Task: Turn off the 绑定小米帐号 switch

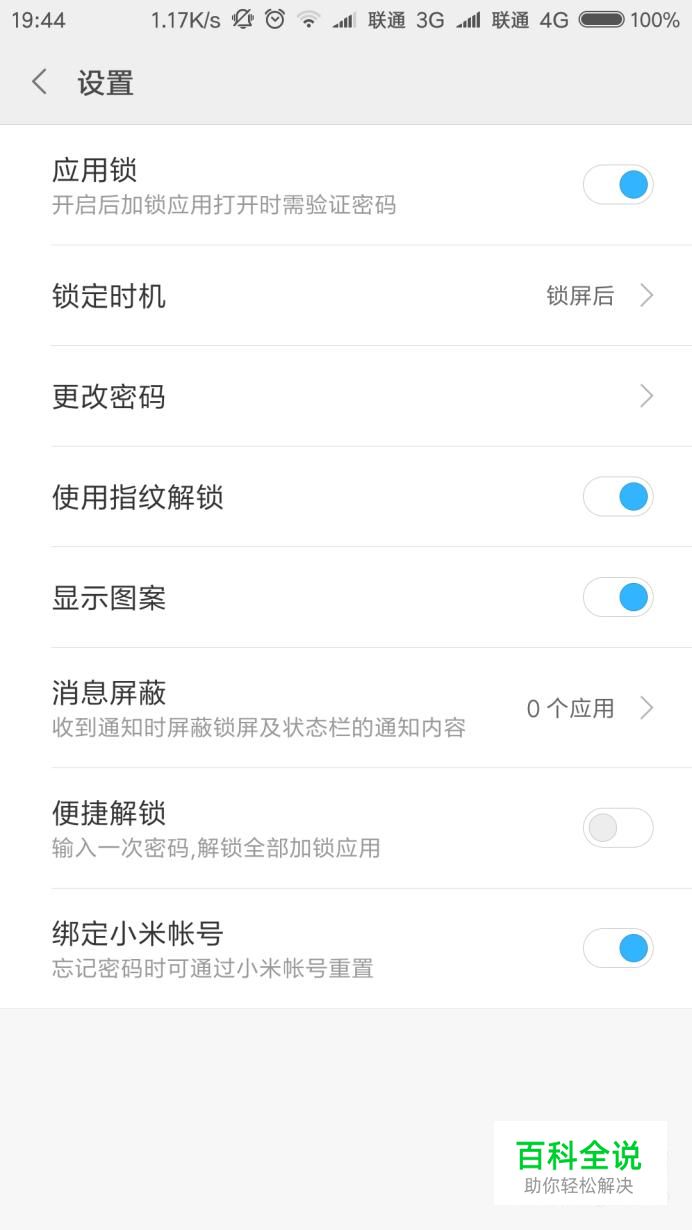Action: click(618, 948)
